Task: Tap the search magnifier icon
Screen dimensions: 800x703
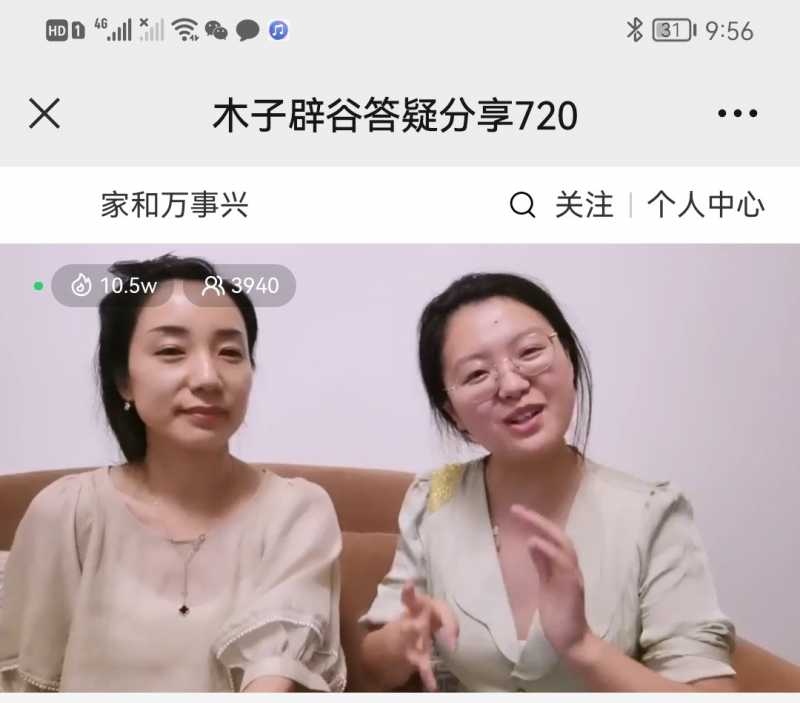Action: (x=522, y=206)
